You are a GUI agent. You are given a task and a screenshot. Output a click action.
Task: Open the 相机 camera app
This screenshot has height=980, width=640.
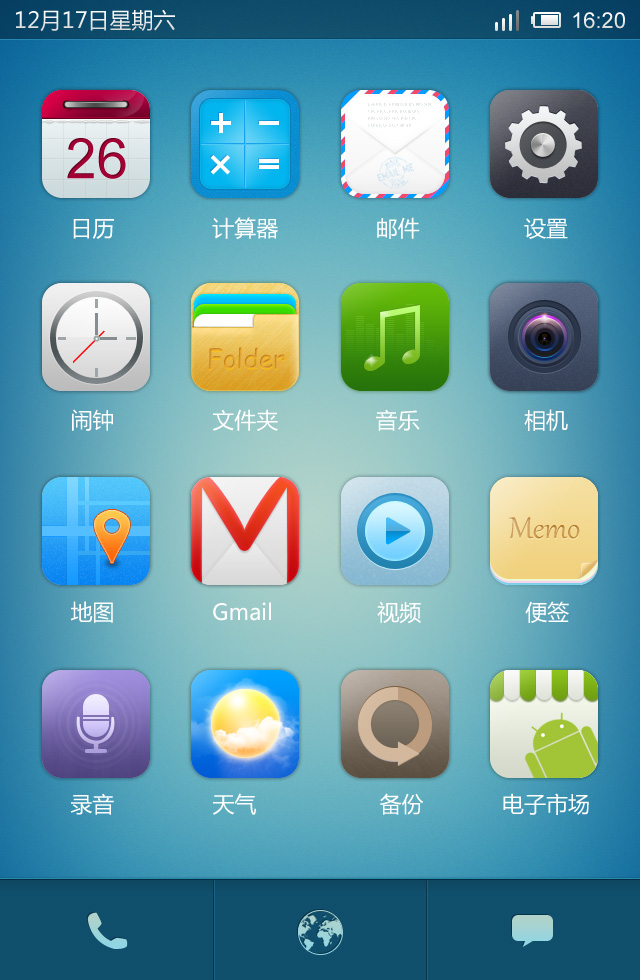pyautogui.click(x=544, y=337)
